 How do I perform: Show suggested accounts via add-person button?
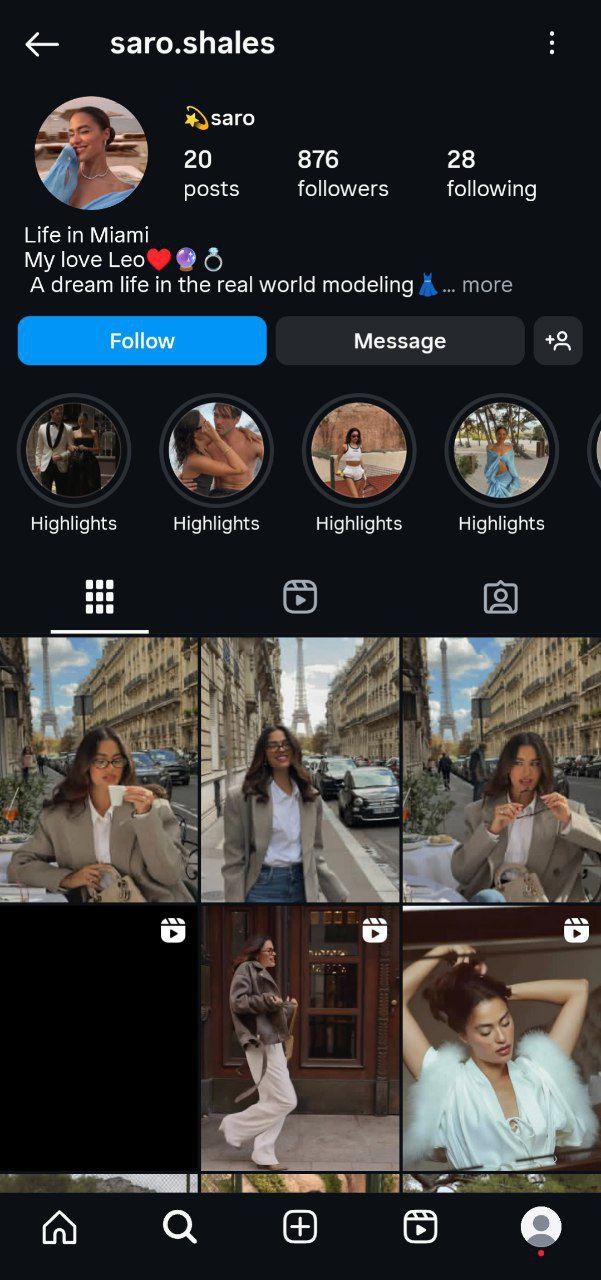tap(558, 341)
